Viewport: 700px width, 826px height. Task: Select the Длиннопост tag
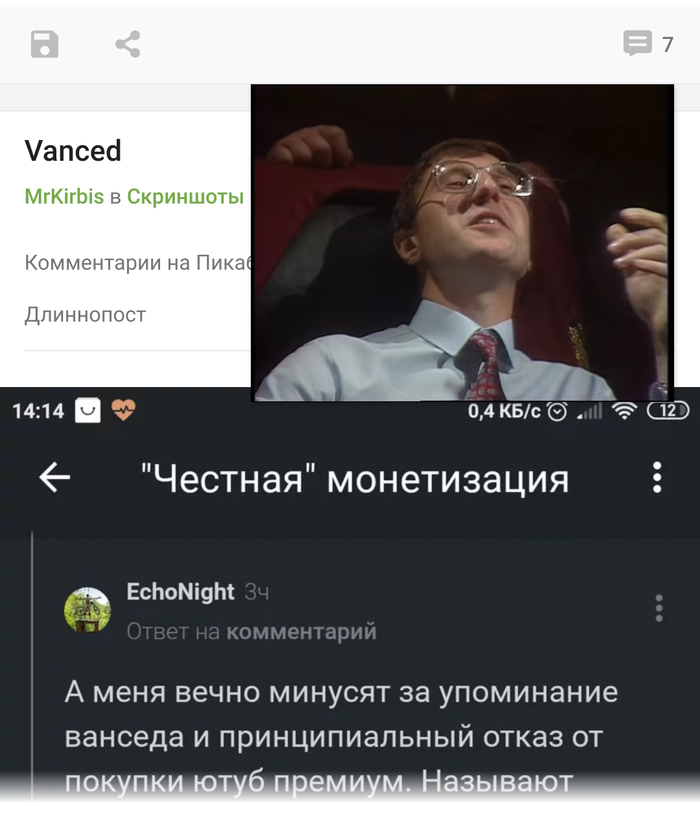tap(85, 315)
